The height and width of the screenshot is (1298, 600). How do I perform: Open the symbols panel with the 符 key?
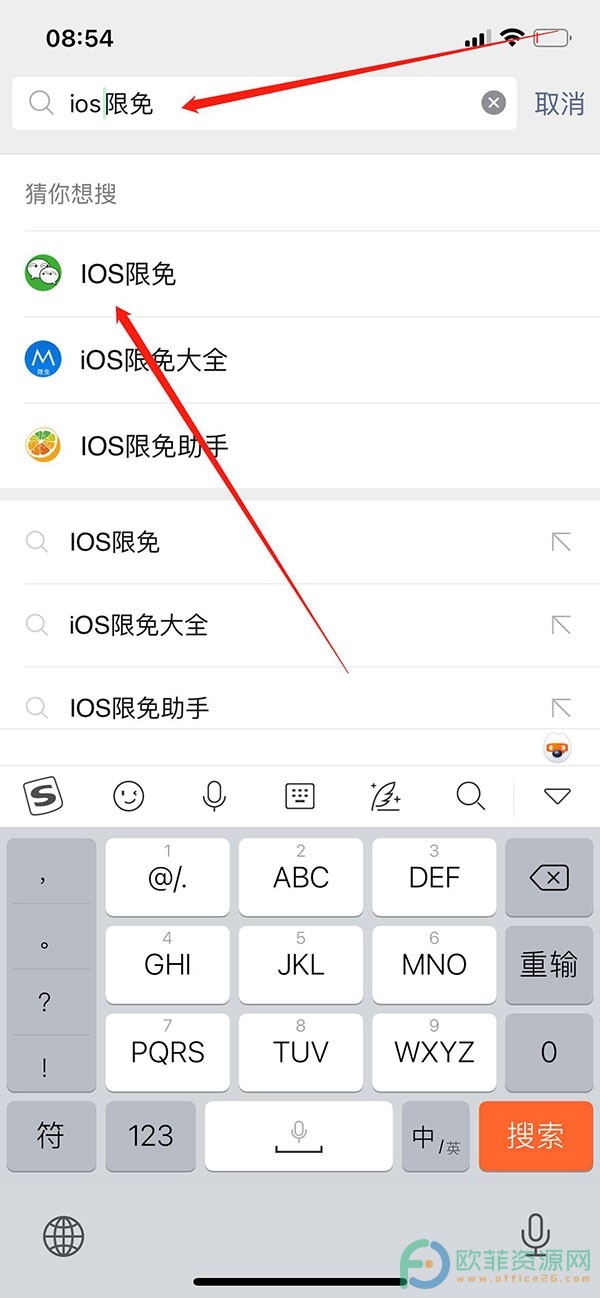51,1136
